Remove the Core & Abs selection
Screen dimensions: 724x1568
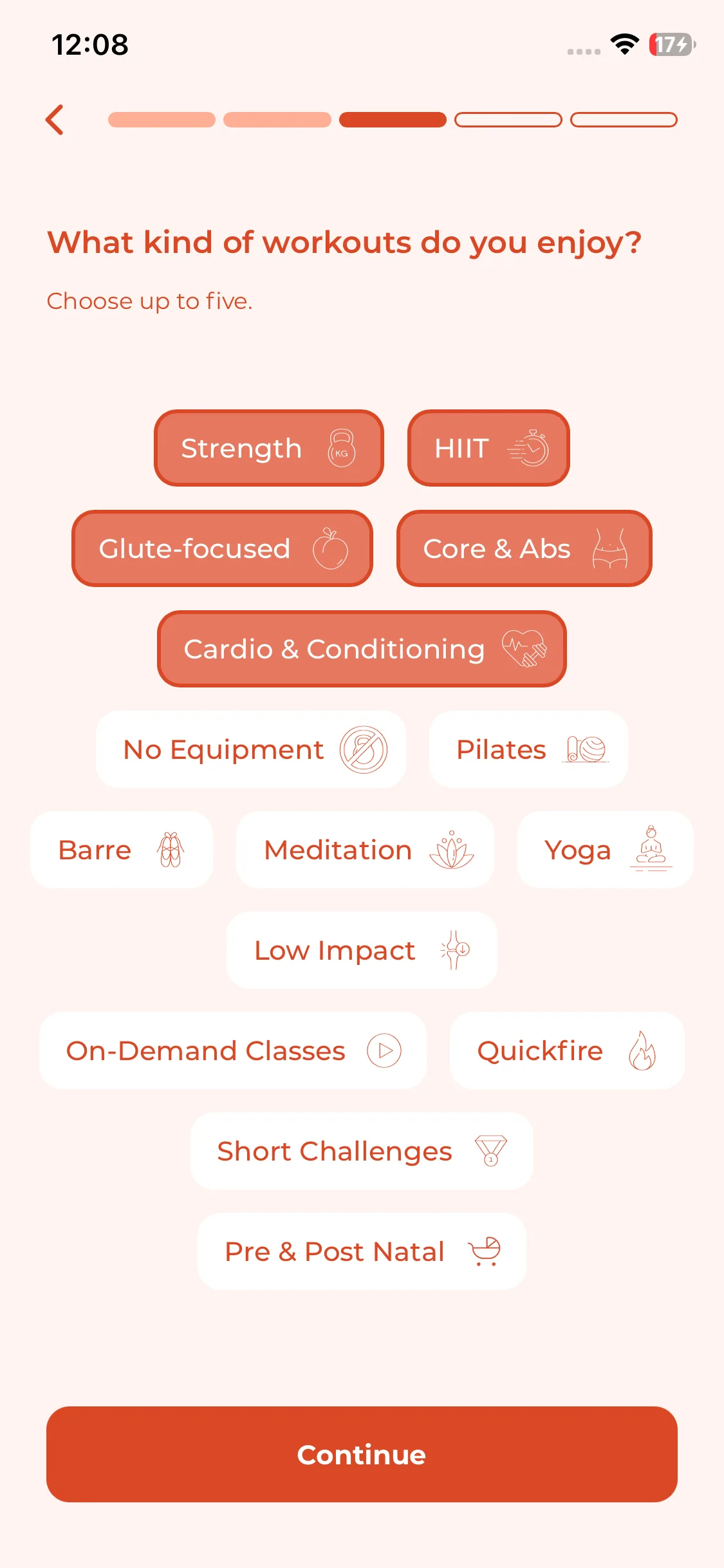click(524, 548)
